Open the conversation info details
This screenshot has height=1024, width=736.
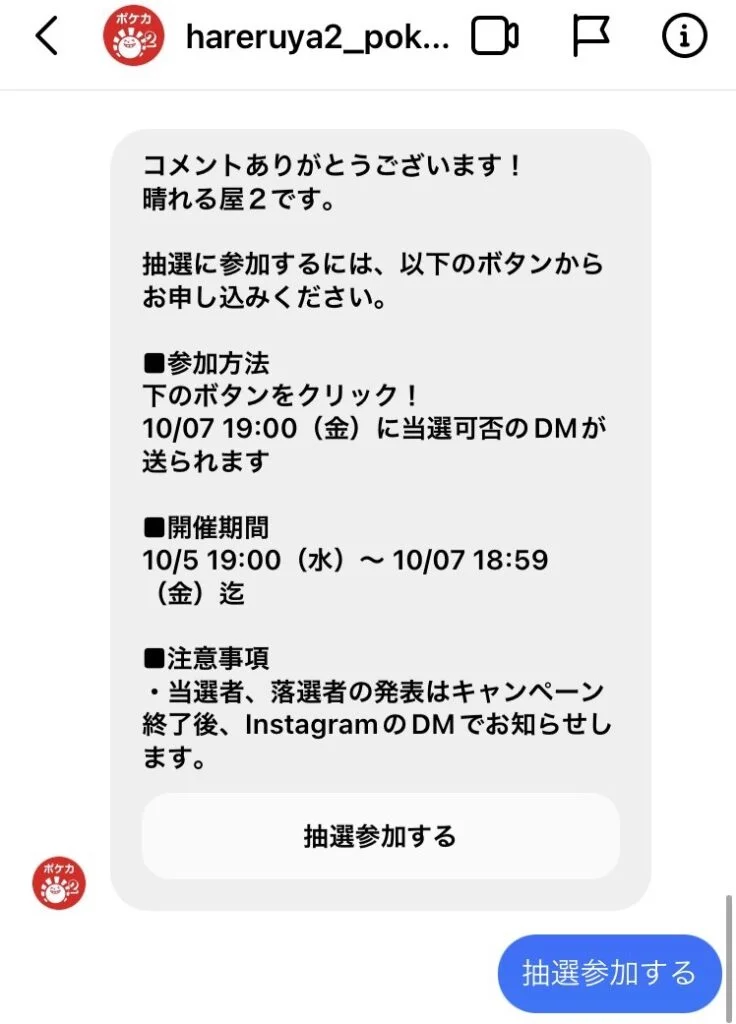[x=685, y=37]
